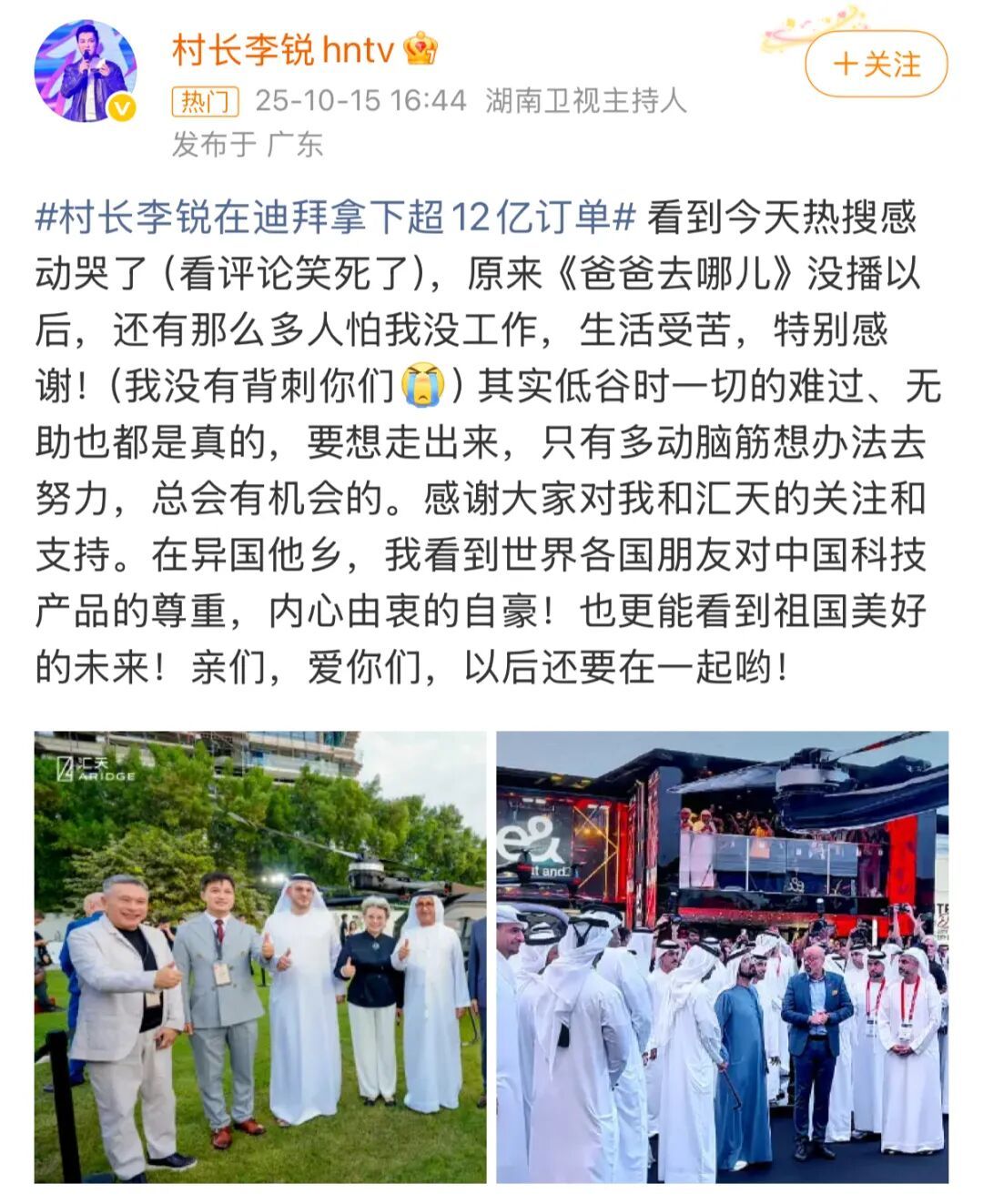View the photo of five people on grass
The image size is (983, 1204).
(x=260, y=956)
